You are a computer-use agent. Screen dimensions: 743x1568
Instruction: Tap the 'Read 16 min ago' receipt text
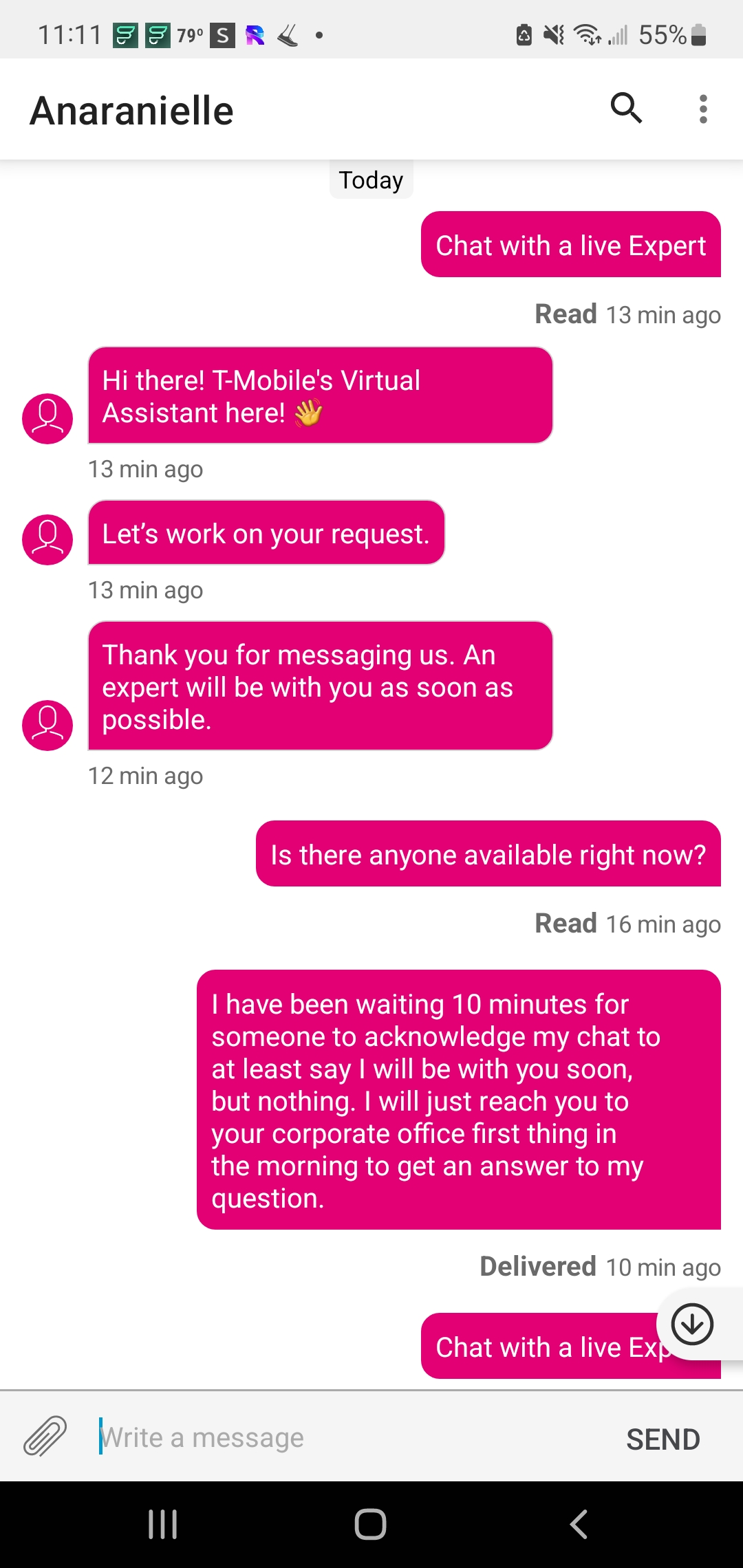click(x=627, y=924)
